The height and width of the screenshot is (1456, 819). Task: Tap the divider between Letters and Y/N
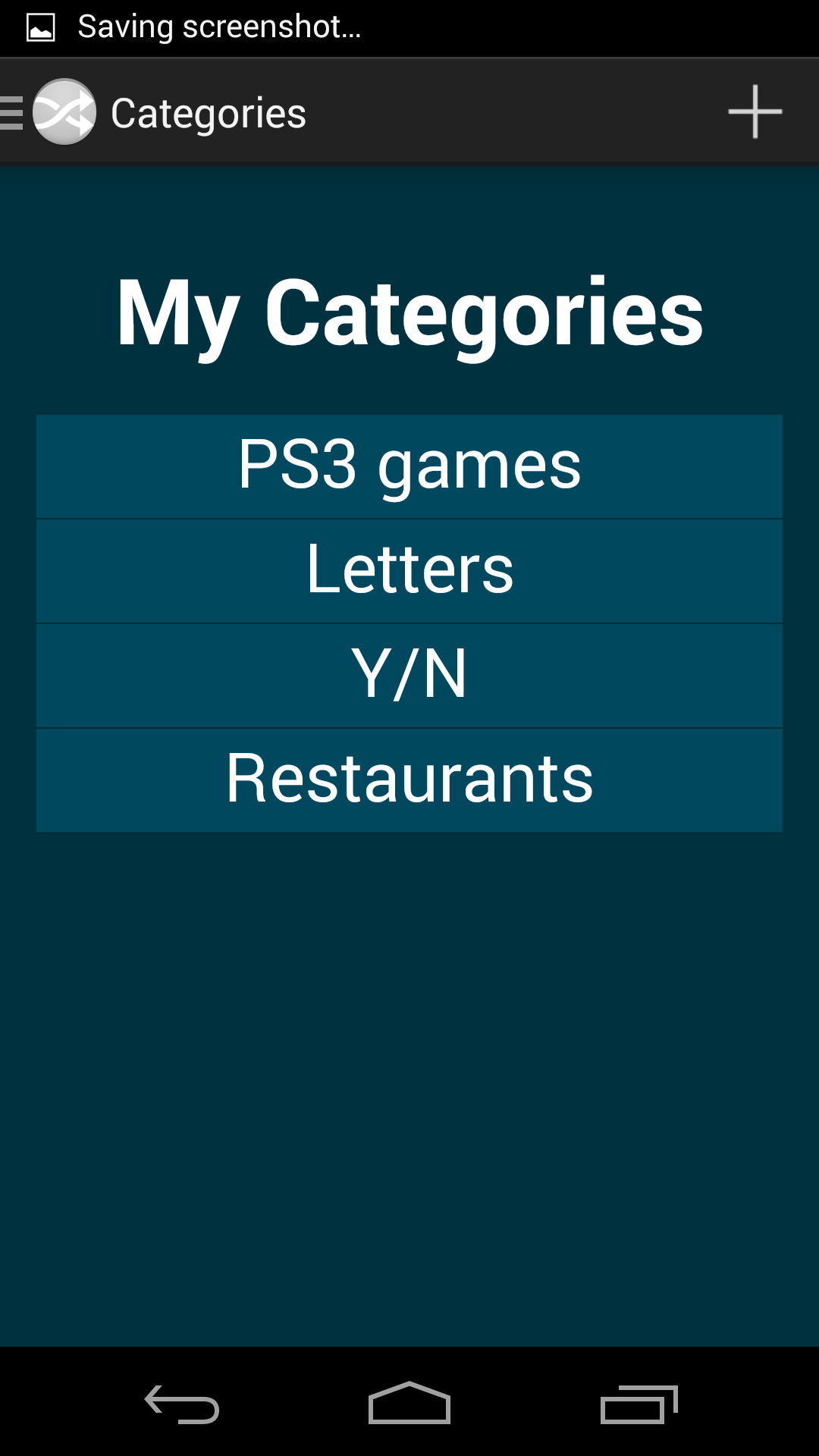(x=409, y=623)
